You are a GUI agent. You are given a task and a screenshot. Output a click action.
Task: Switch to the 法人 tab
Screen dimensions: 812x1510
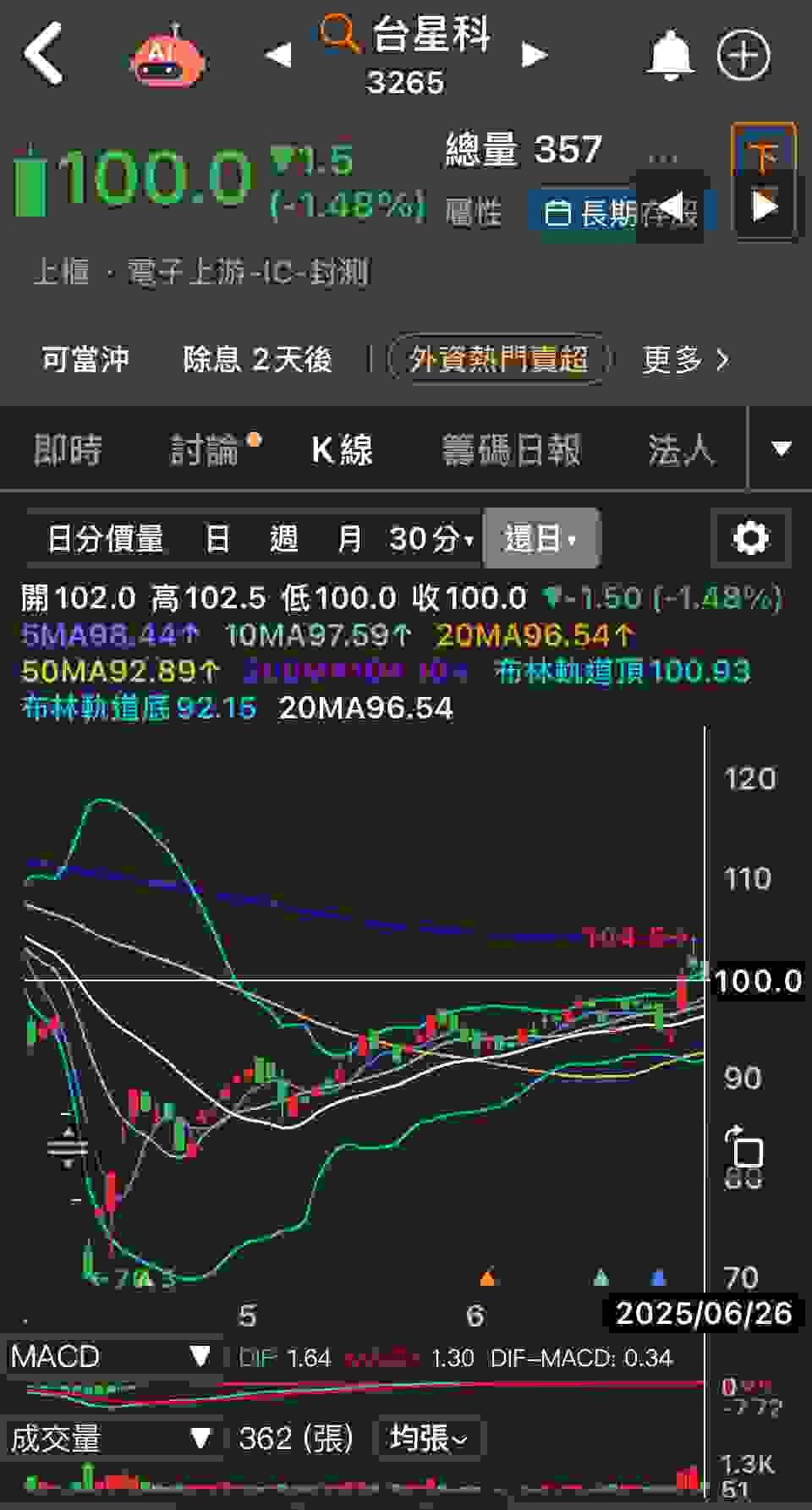(680, 449)
